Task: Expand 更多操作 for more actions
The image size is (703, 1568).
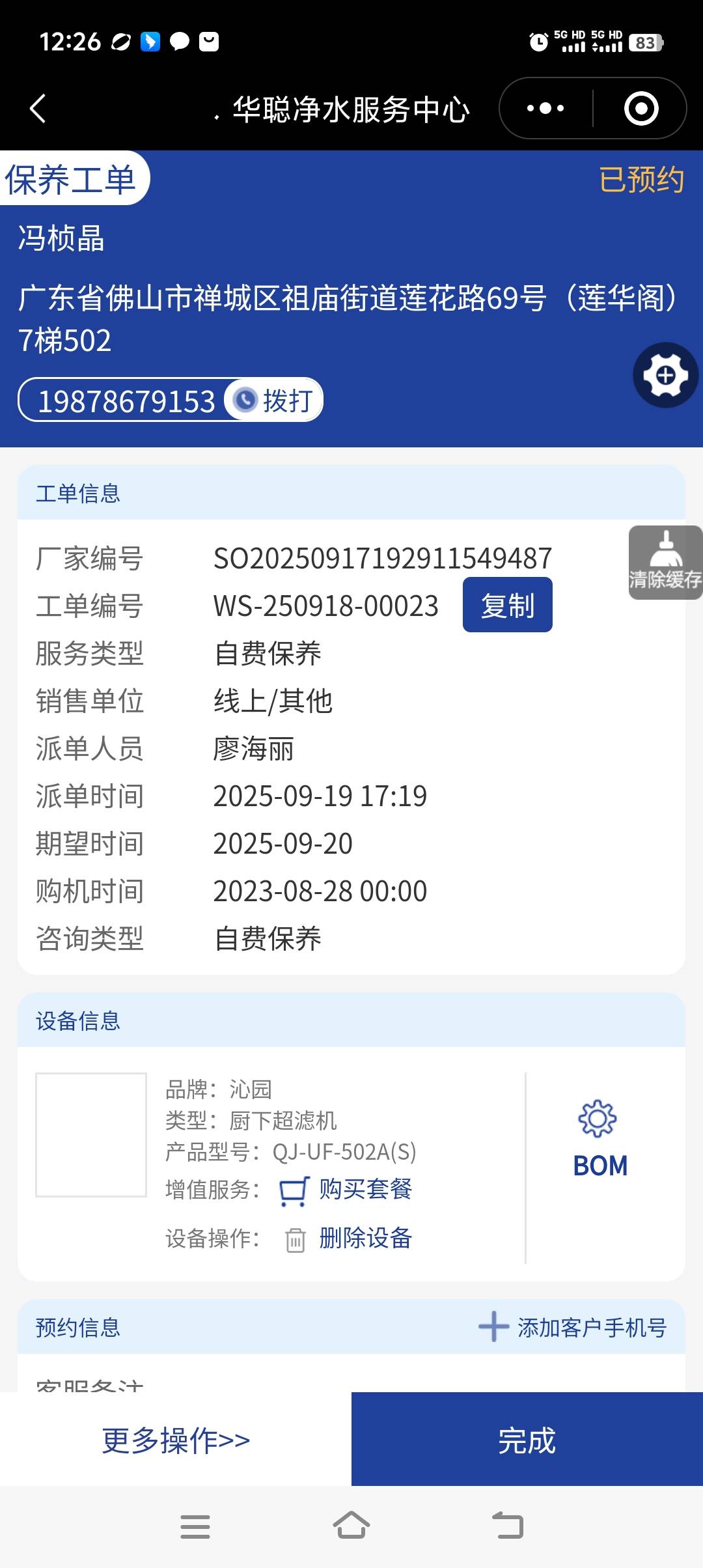Action: 176,1440
